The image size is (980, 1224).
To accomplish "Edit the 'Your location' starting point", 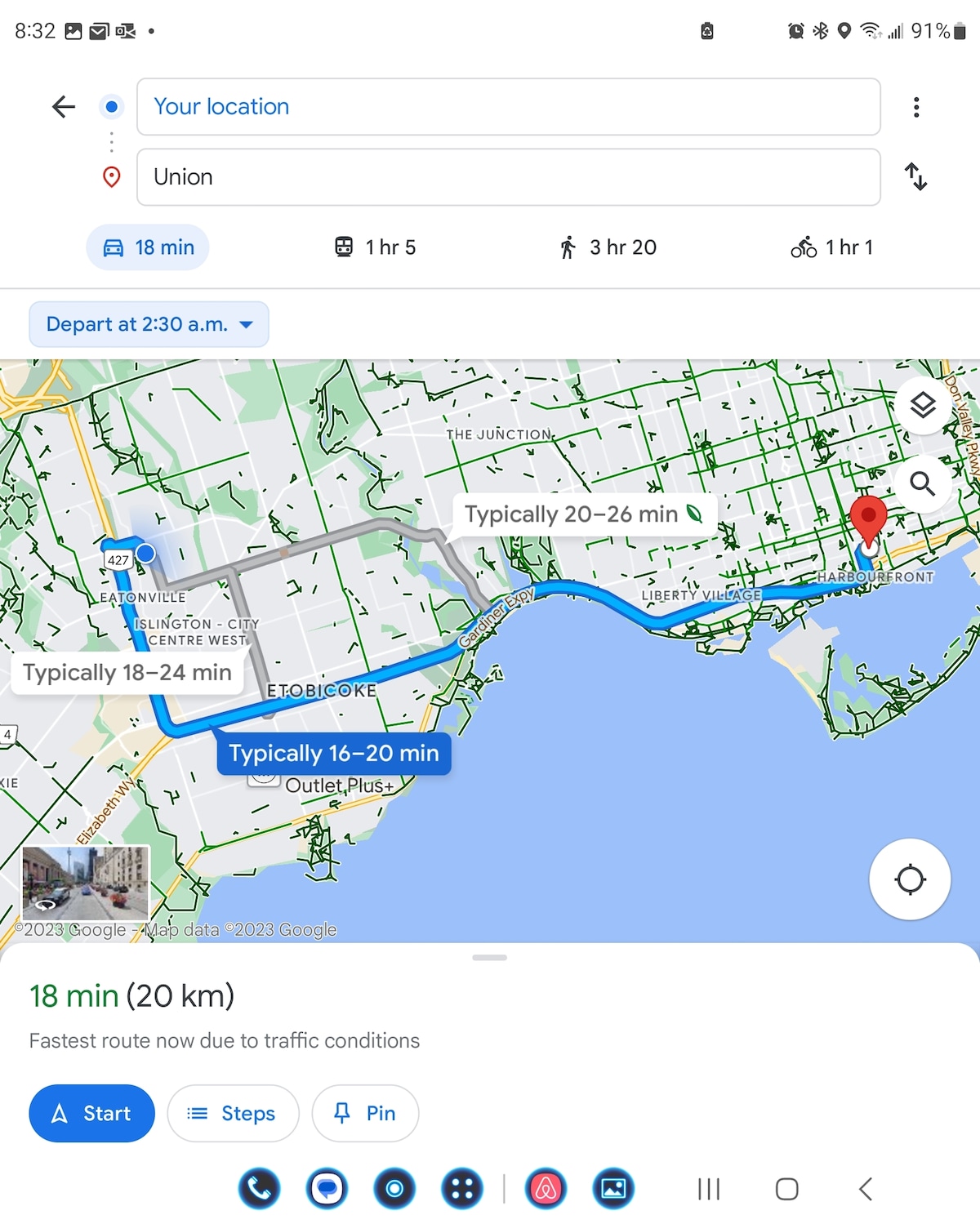I will coord(508,107).
